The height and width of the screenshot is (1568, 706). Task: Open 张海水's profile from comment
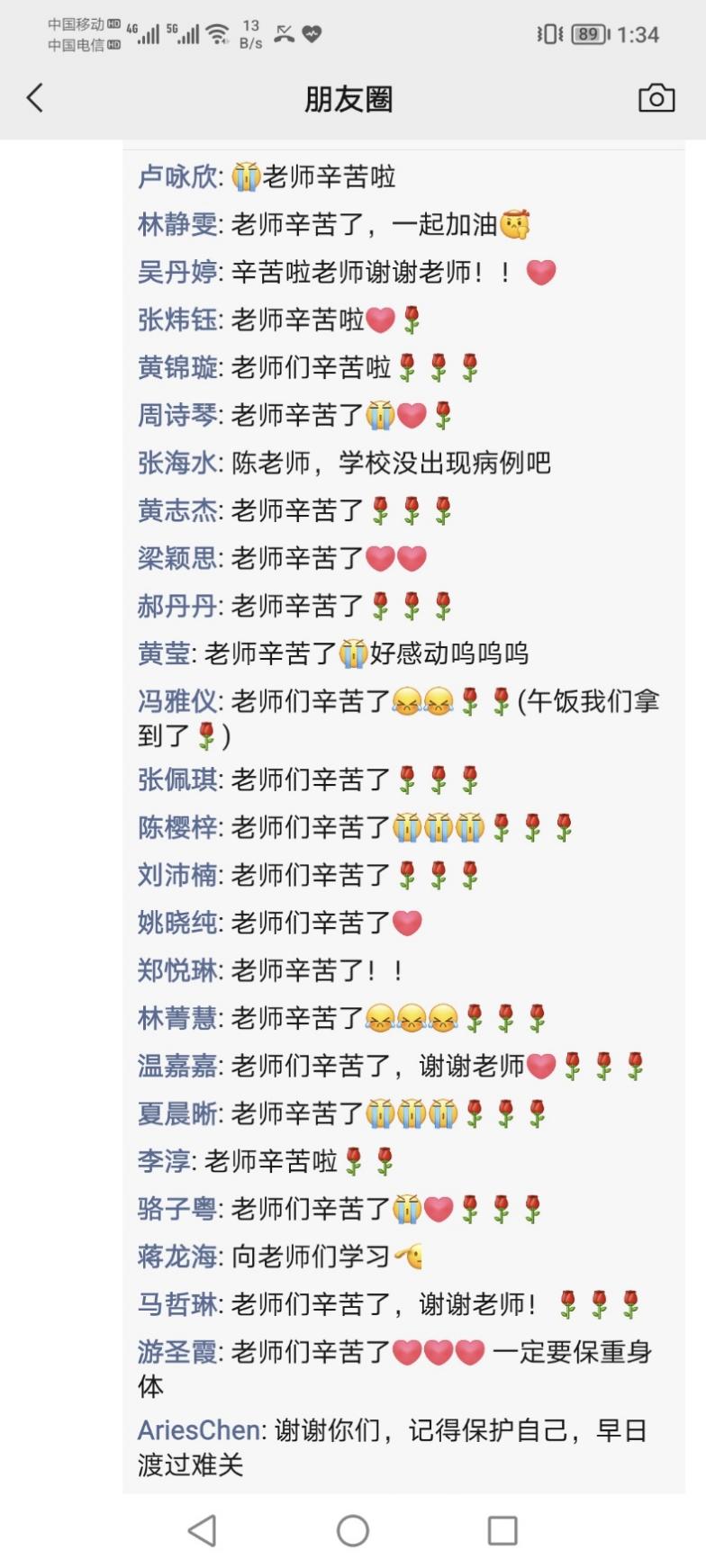click(x=177, y=463)
